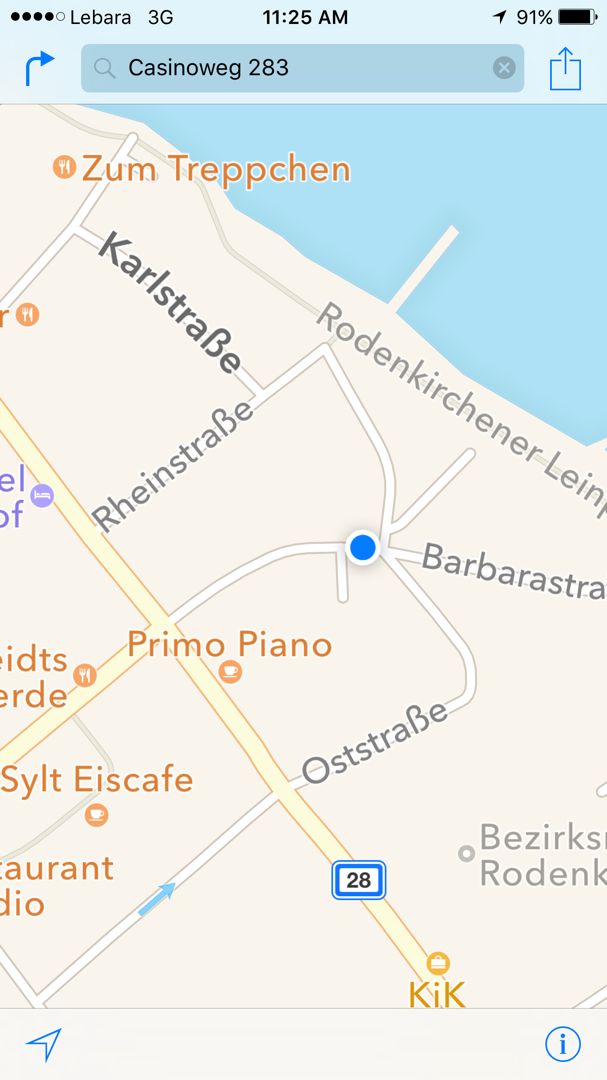This screenshot has height=1080, width=607.
Task: Select the Zum Treppchen restaurant pin
Action: pyautogui.click(x=65, y=167)
